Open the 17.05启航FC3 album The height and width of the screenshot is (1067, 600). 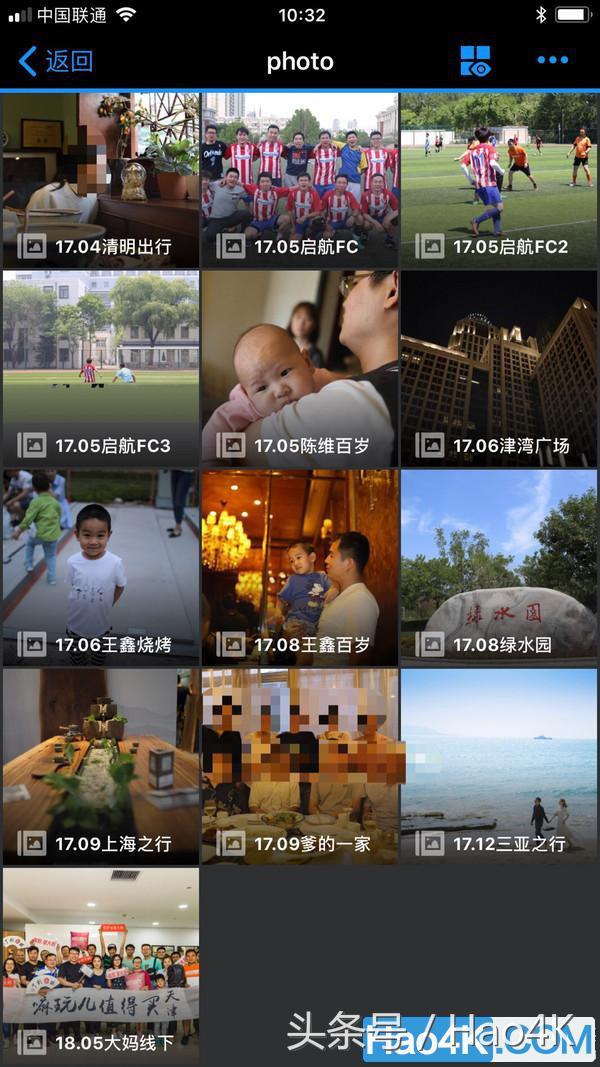point(101,368)
